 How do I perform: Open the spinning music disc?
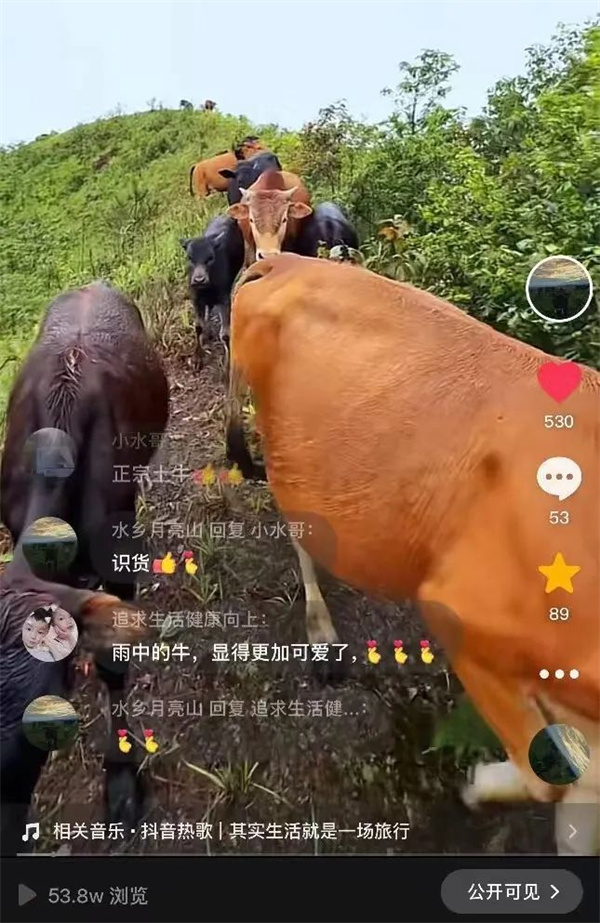[x=558, y=755]
